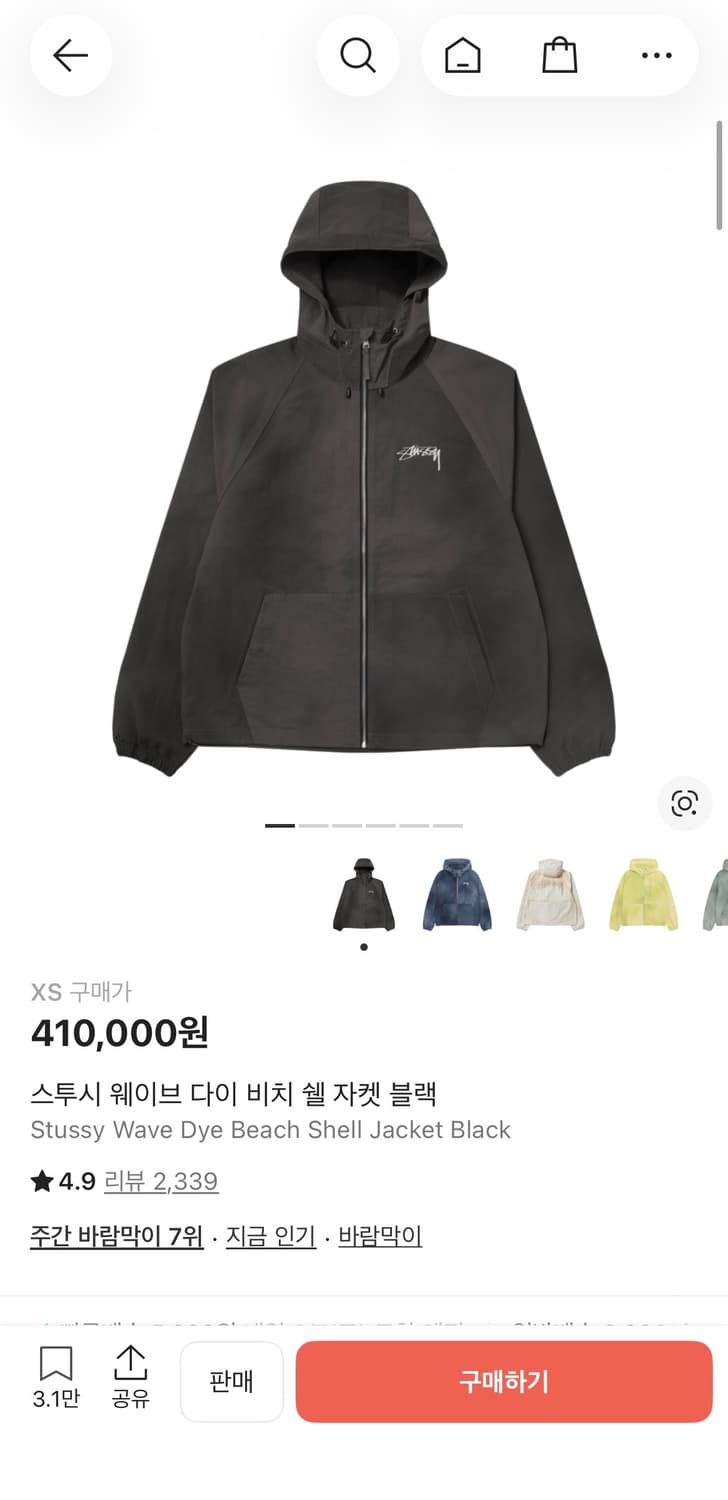
Task: Navigate to the home icon
Action: [x=460, y=55]
